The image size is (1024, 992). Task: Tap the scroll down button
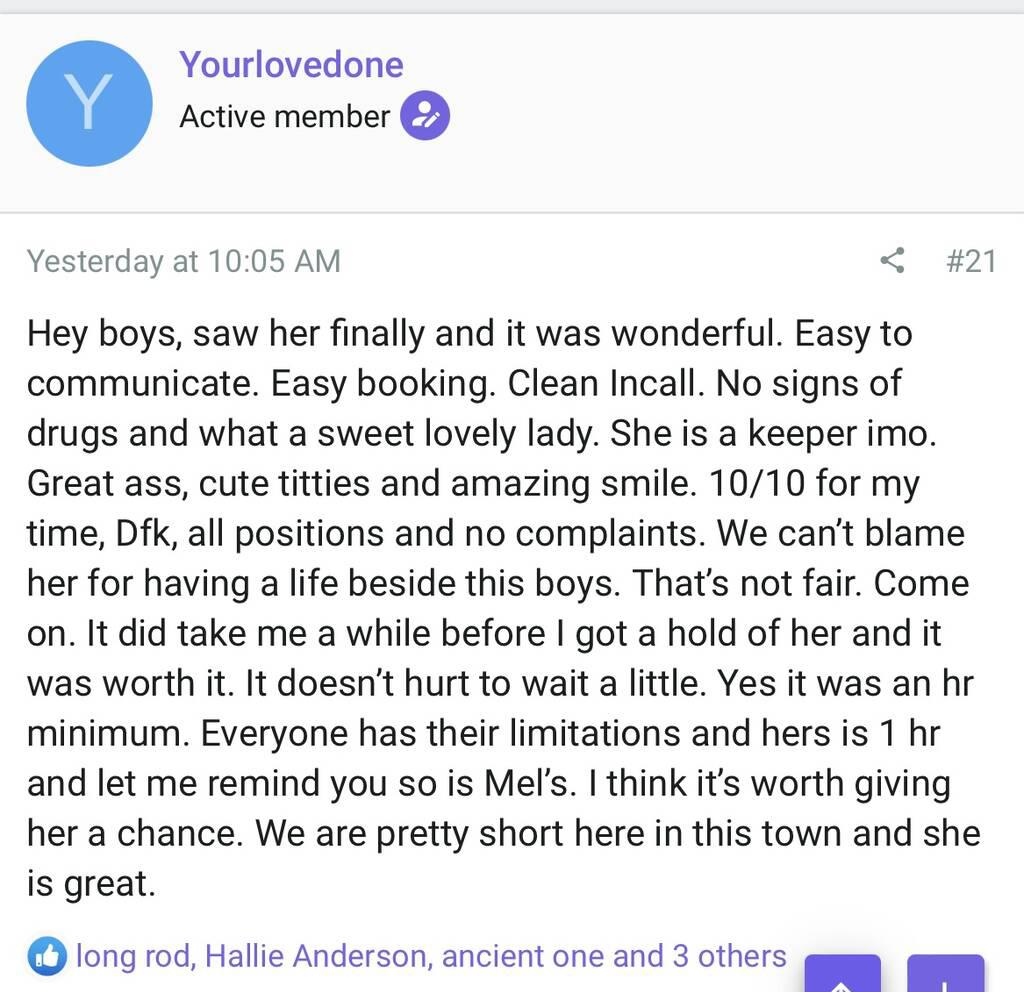(x=945, y=974)
